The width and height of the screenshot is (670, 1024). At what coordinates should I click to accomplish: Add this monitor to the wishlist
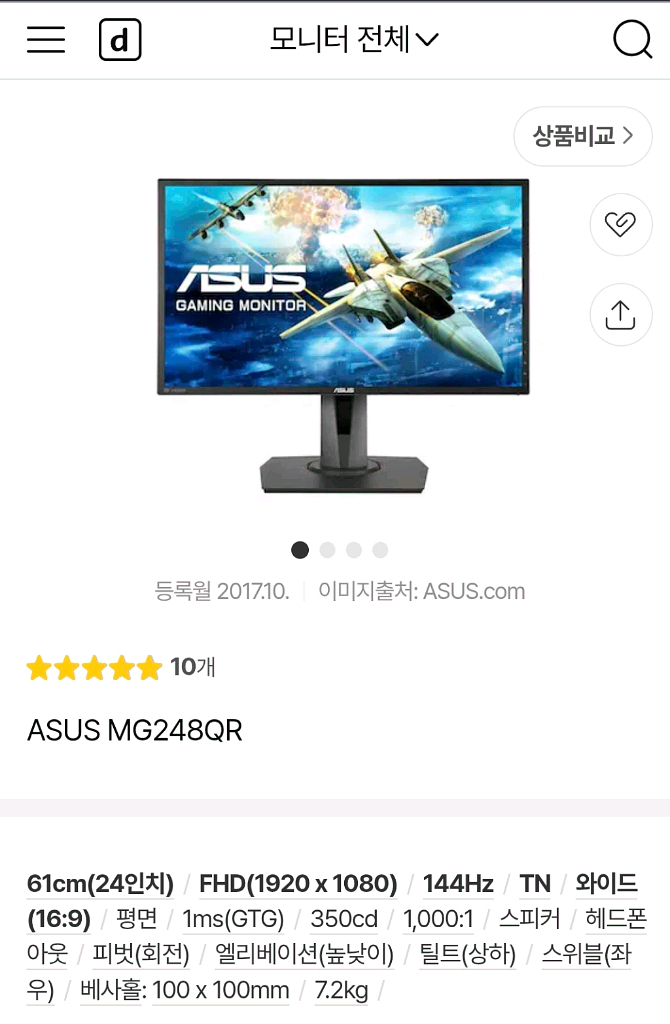tap(620, 224)
